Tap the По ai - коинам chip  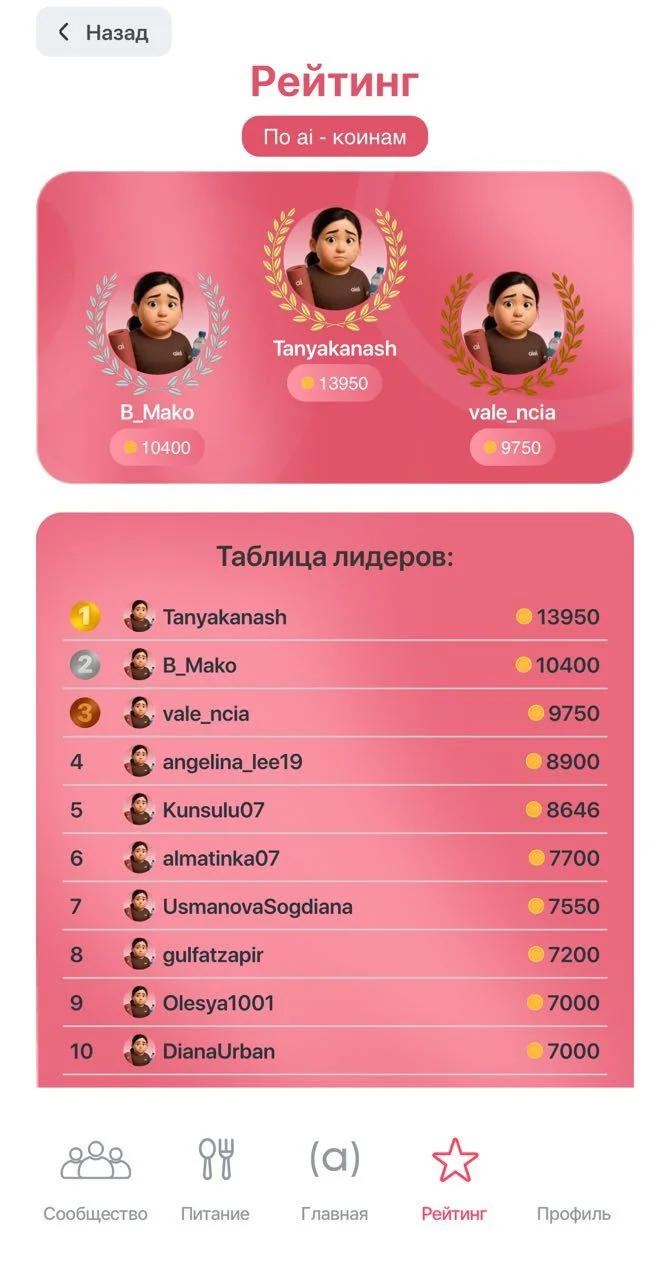tap(335, 137)
